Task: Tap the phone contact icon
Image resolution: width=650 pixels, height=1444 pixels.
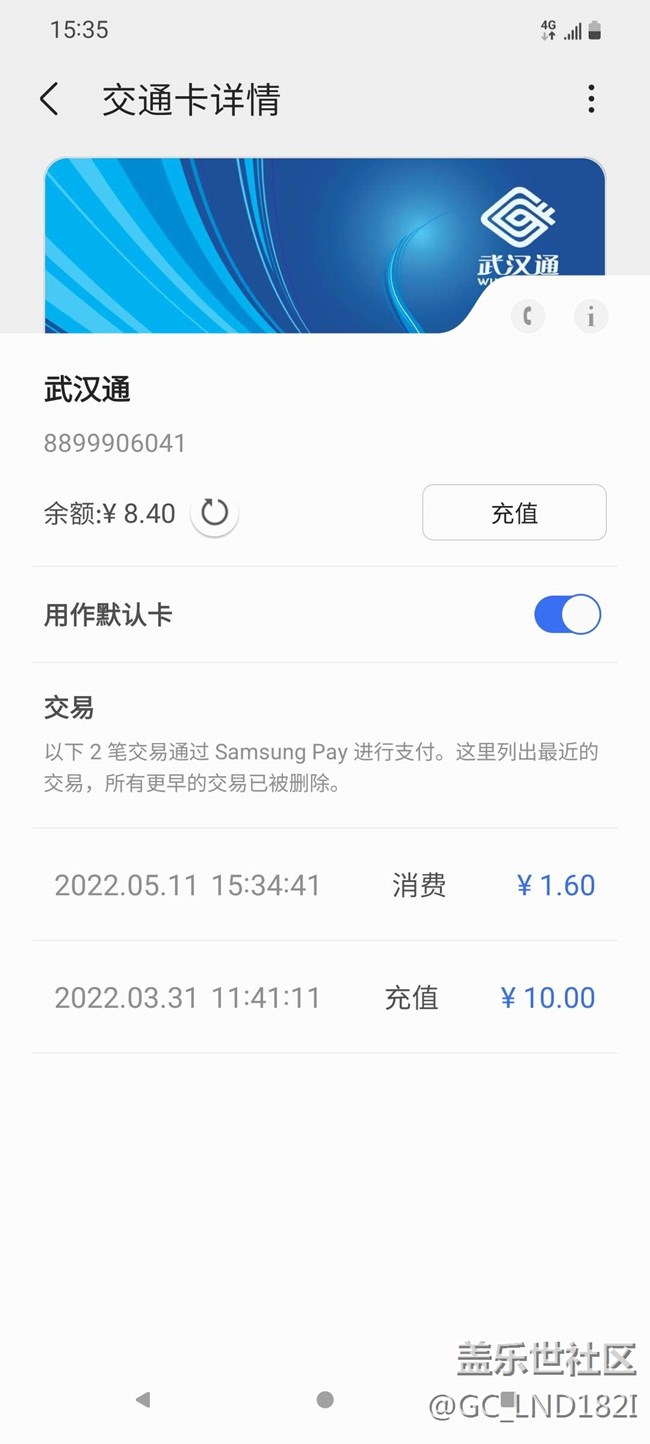Action: 528,317
